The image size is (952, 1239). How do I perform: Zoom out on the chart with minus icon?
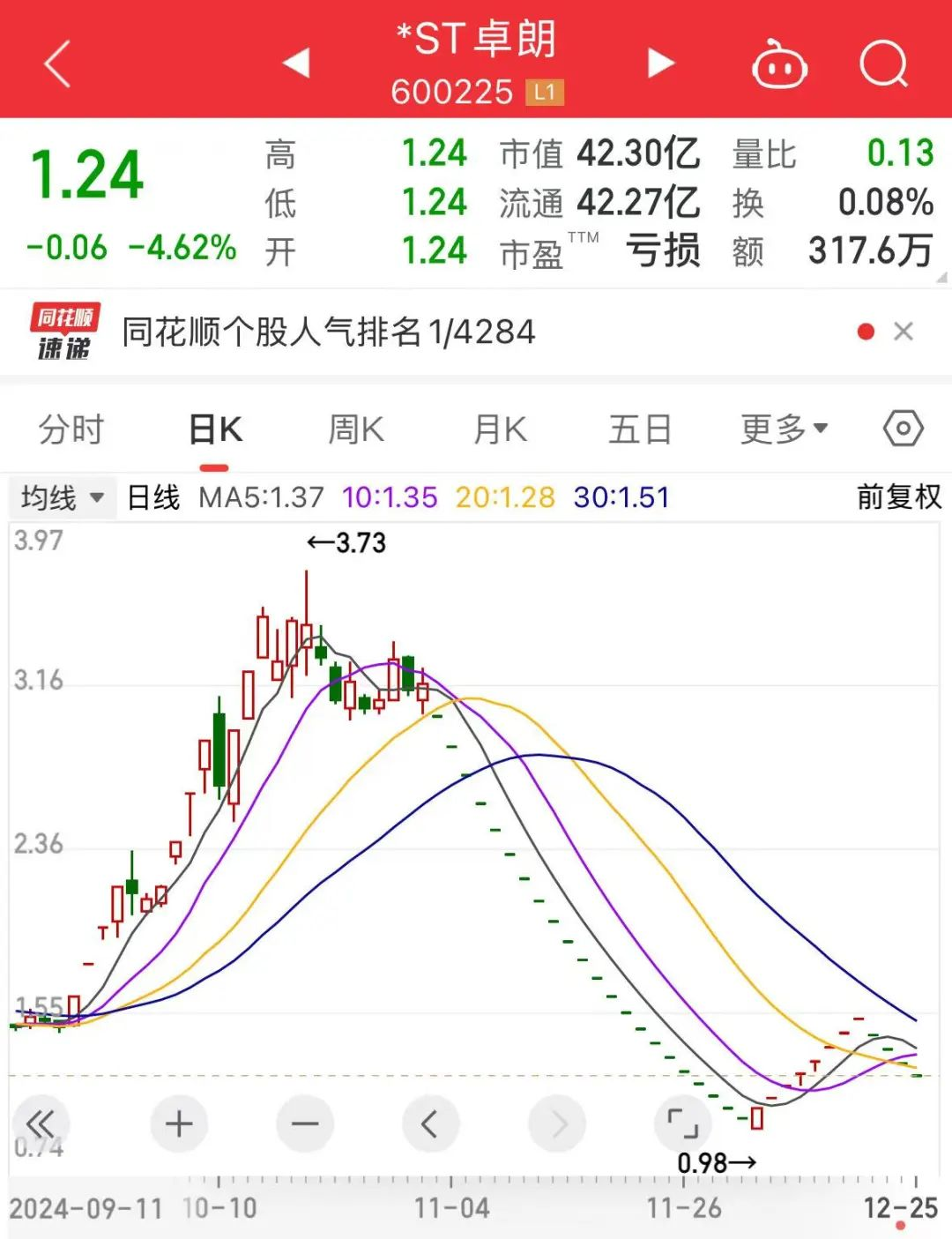point(304,1123)
